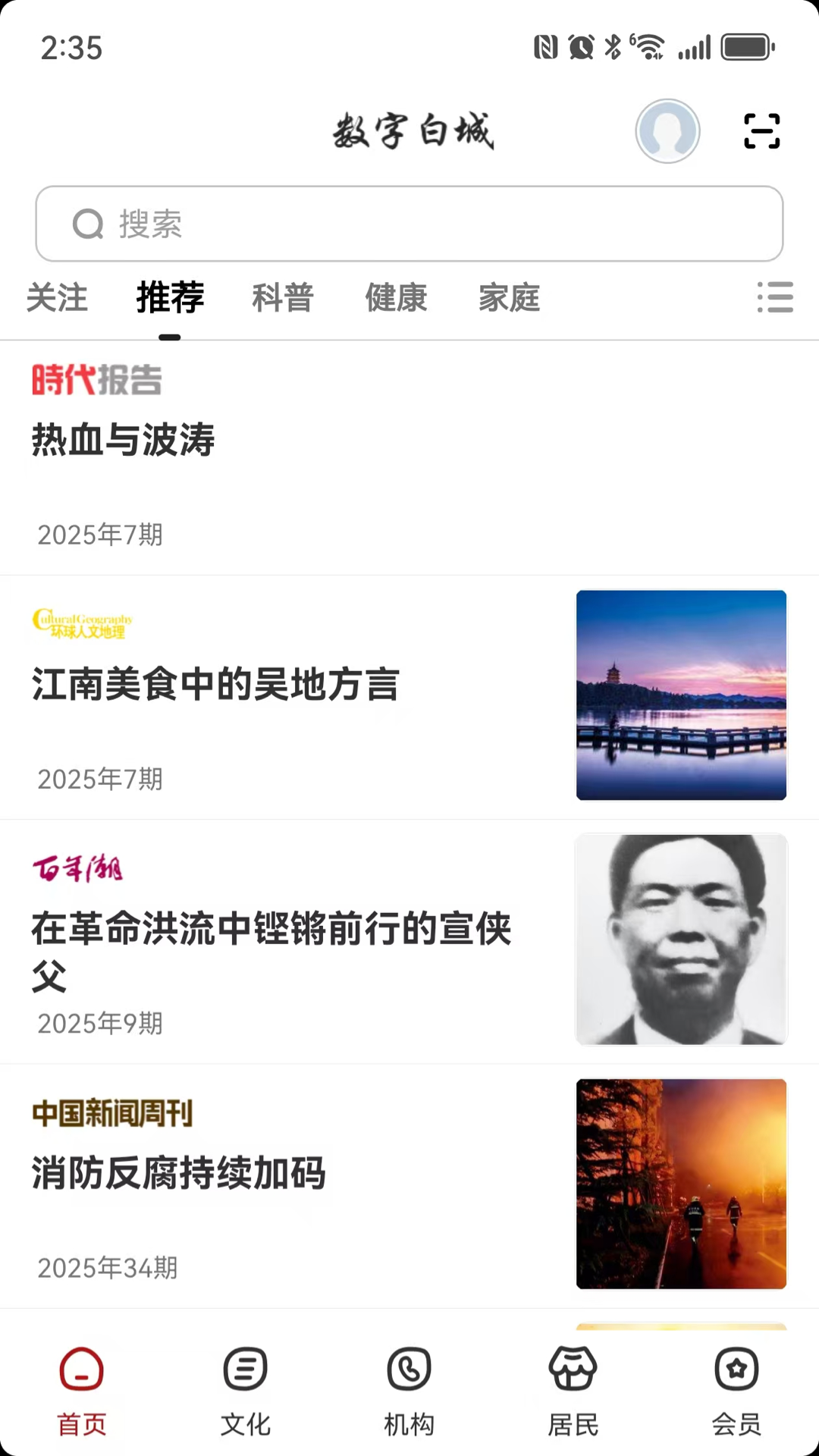Go to the 首页 home tab
Screen dimensions: 819x1456
[x=82, y=1392]
